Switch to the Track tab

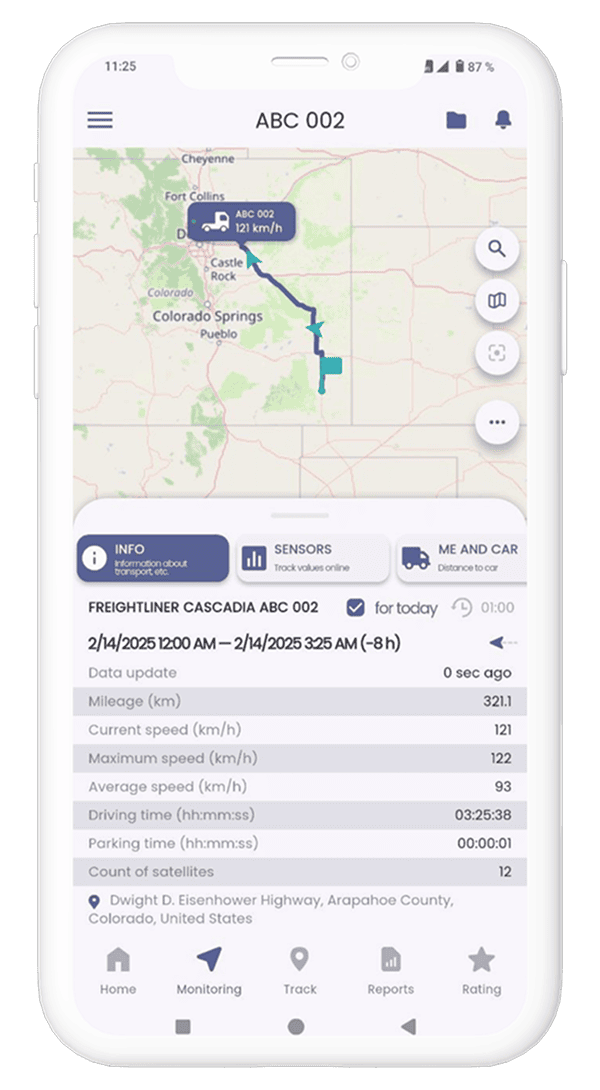pyautogui.click(x=299, y=971)
